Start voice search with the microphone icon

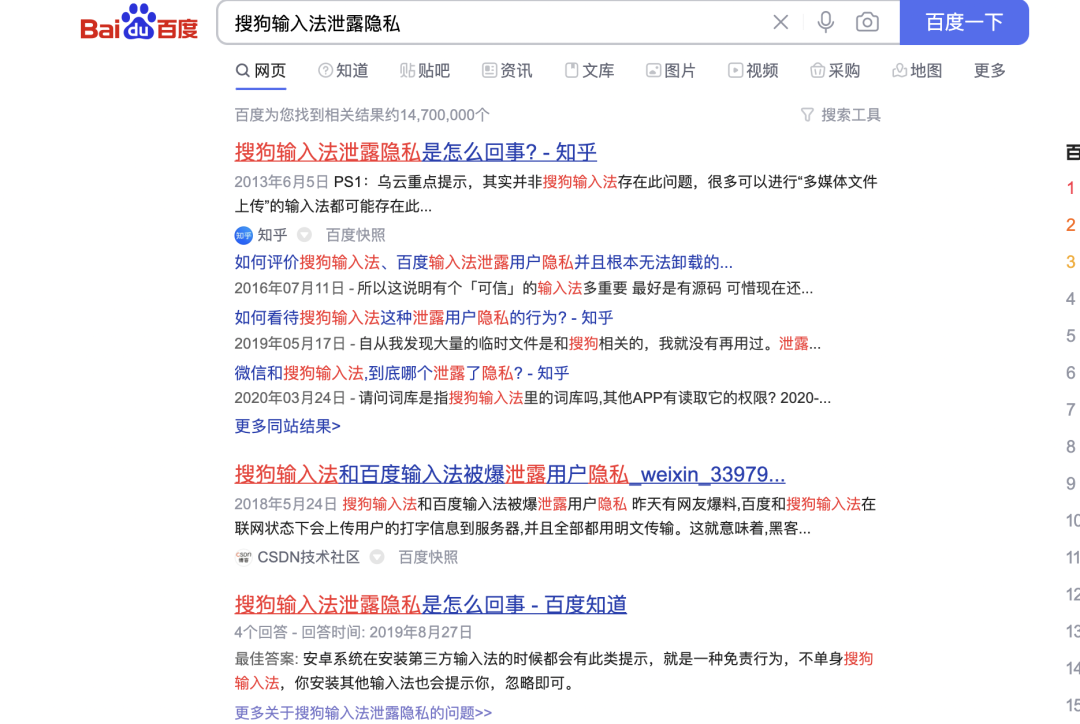(825, 22)
